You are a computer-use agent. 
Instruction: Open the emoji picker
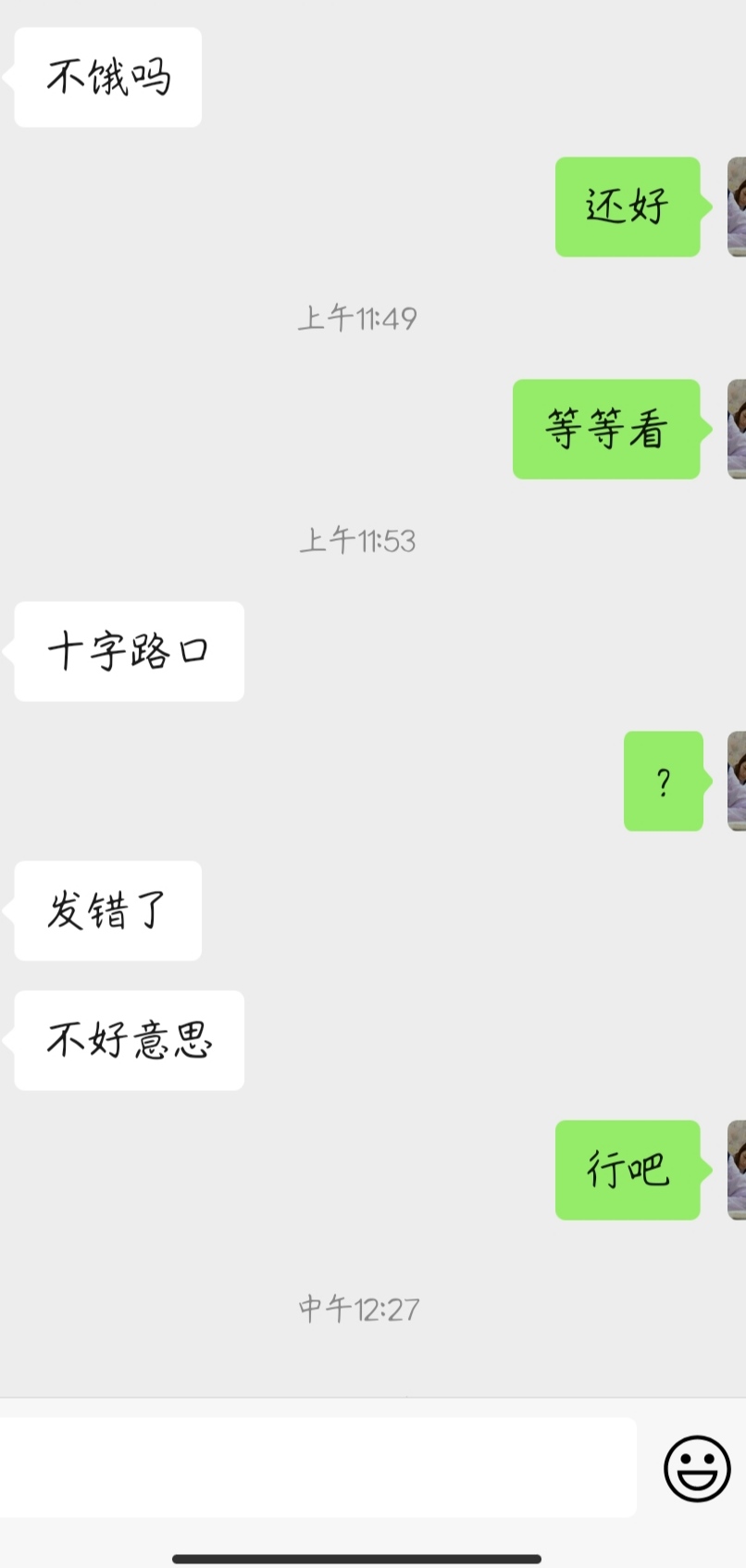697,1468
